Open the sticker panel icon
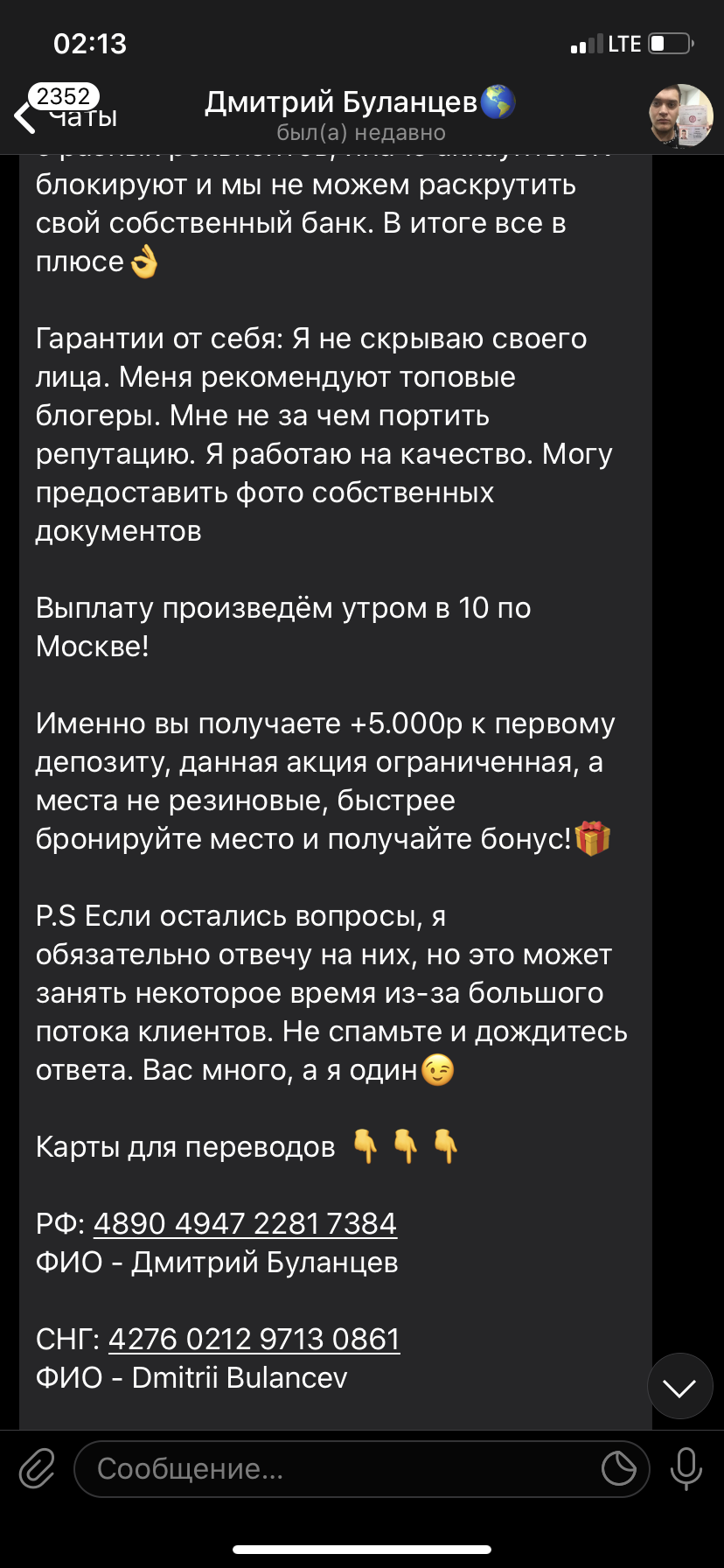This screenshot has height=1568, width=724. click(619, 1469)
